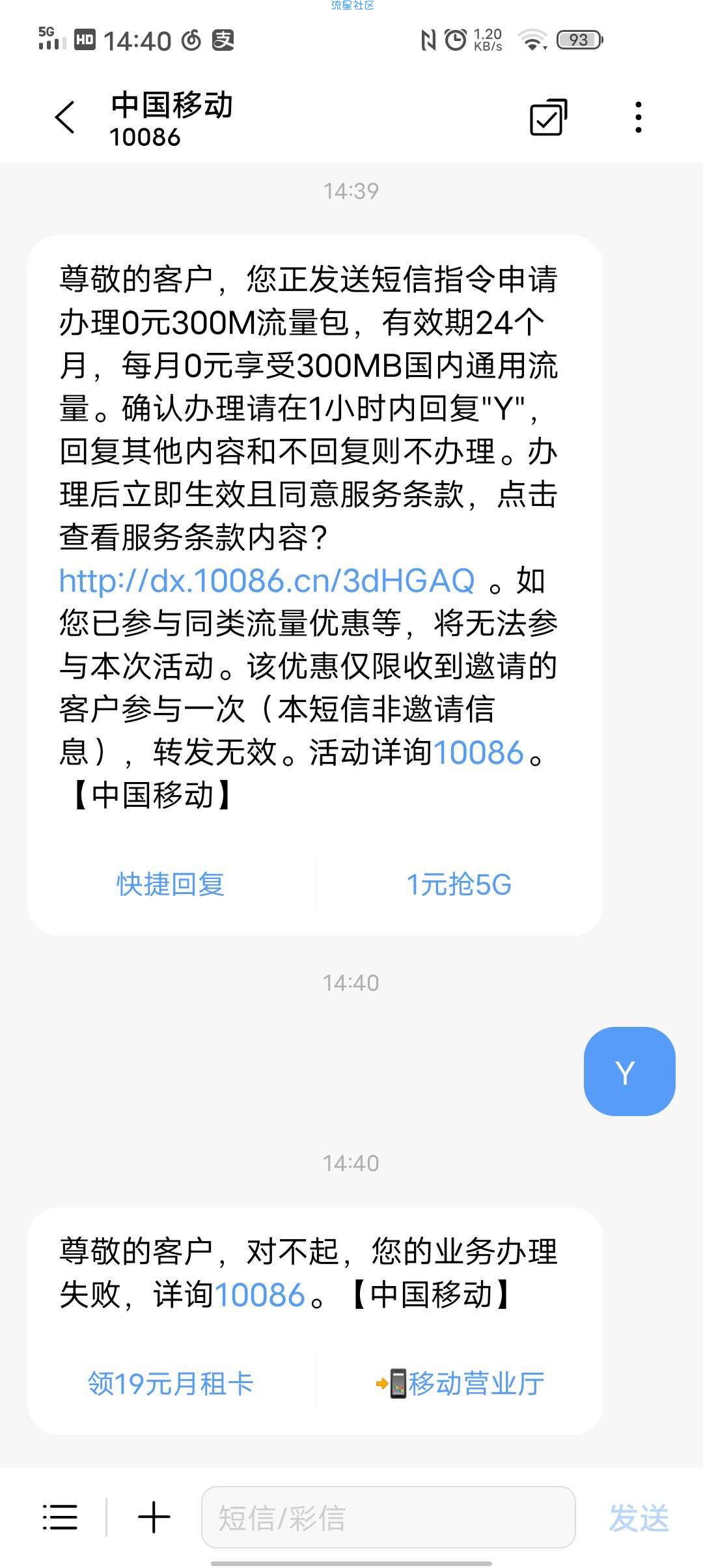Tap the 10086 number after 活动详询

(x=478, y=752)
